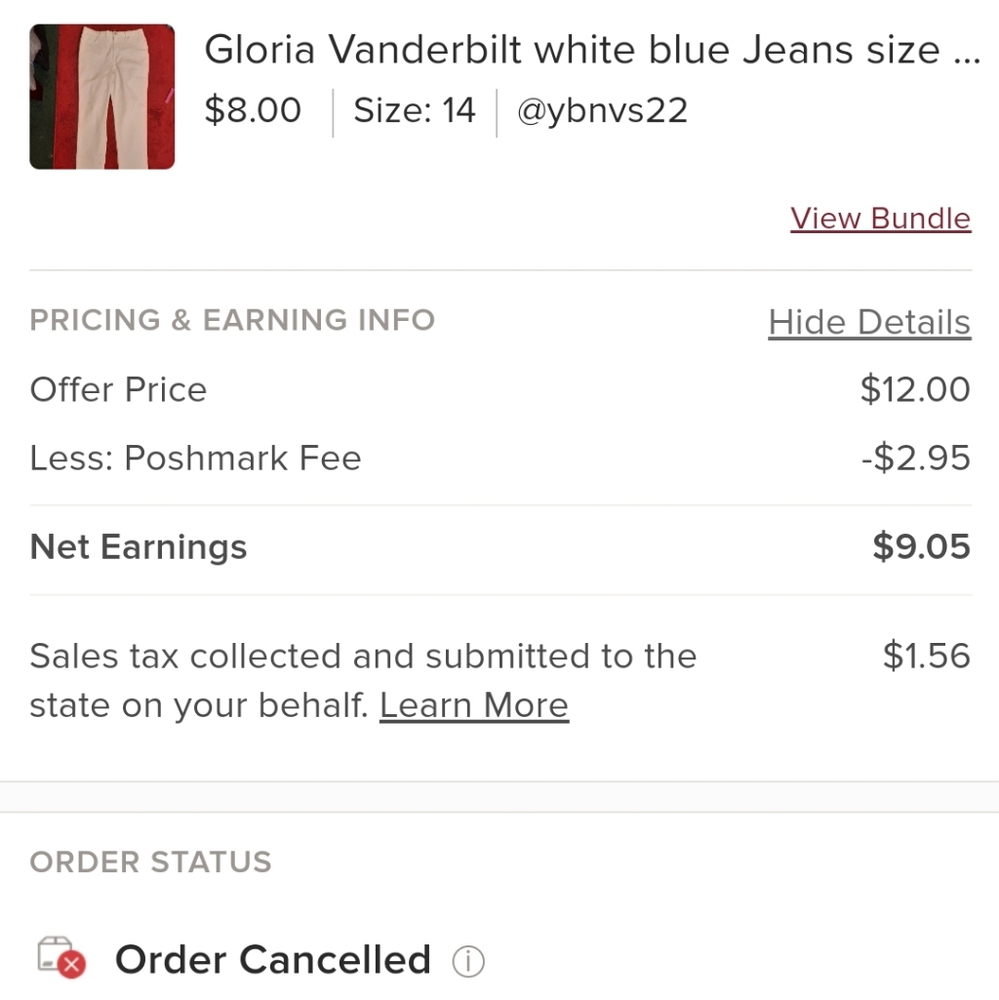Screen dimensions: 999x1000
Task: Click the $12.00 offer price amount
Action: (x=913, y=390)
